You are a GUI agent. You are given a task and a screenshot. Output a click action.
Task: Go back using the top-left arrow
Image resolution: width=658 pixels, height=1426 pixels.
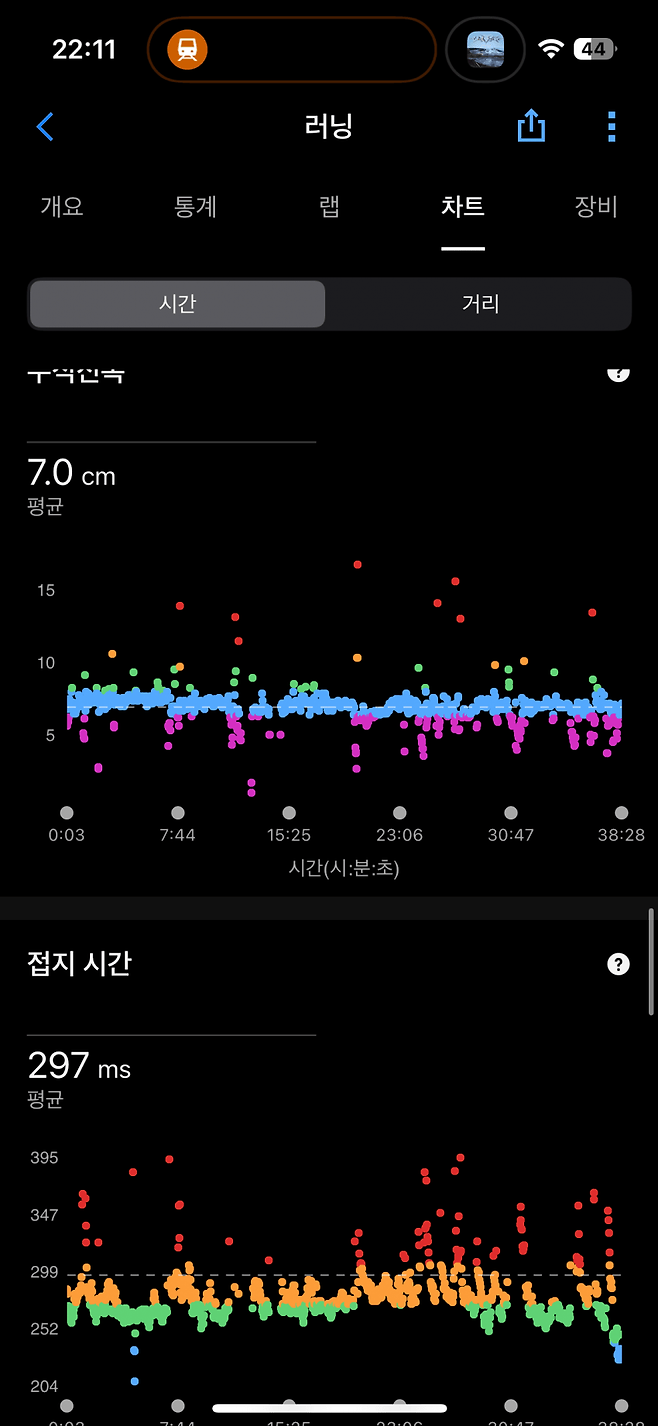[x=45, y=127]
